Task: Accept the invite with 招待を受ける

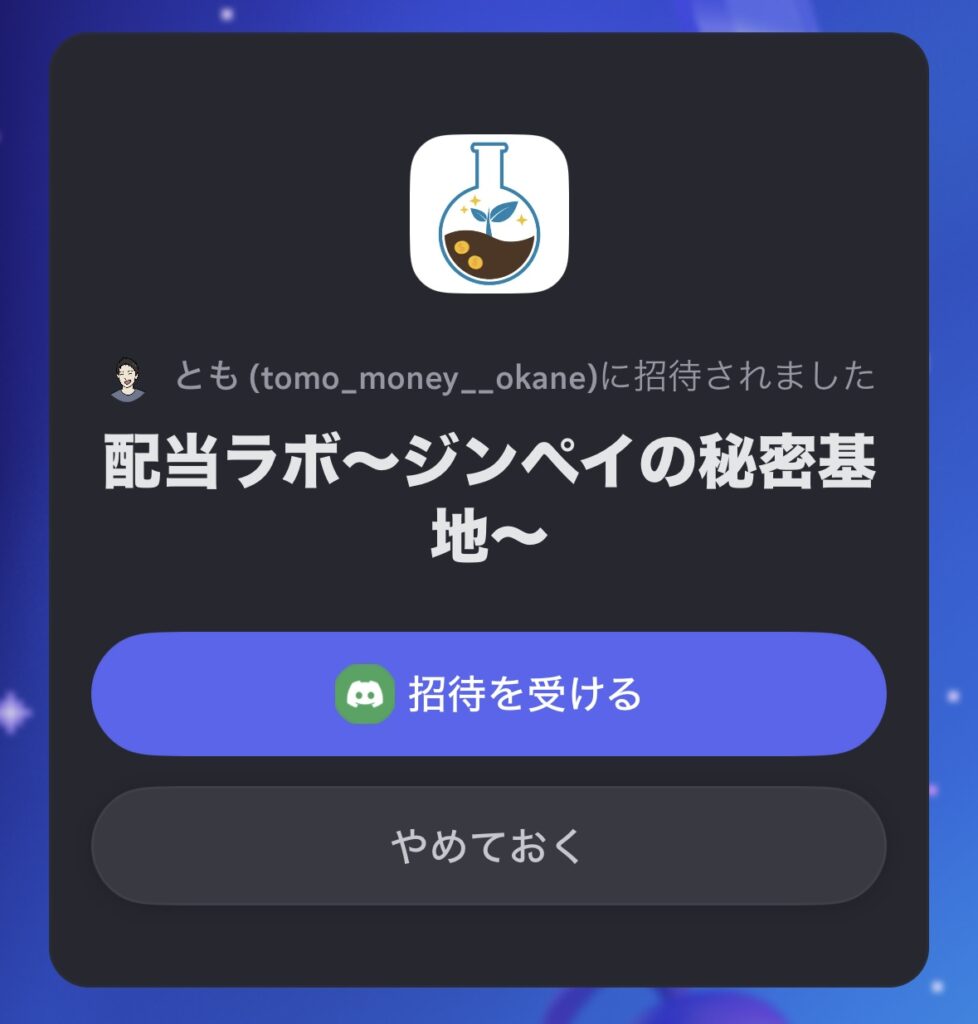Action: point(488,693)
